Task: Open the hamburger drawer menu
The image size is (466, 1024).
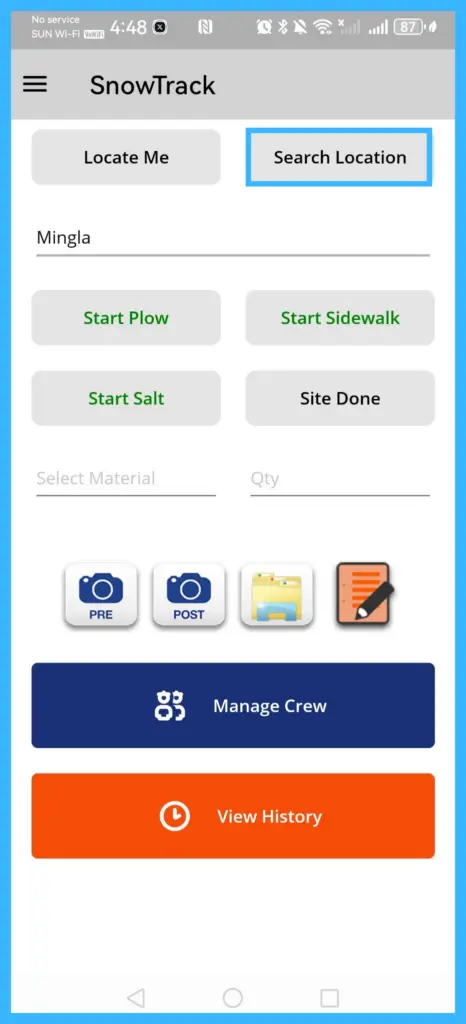Action: click(35, 84)
